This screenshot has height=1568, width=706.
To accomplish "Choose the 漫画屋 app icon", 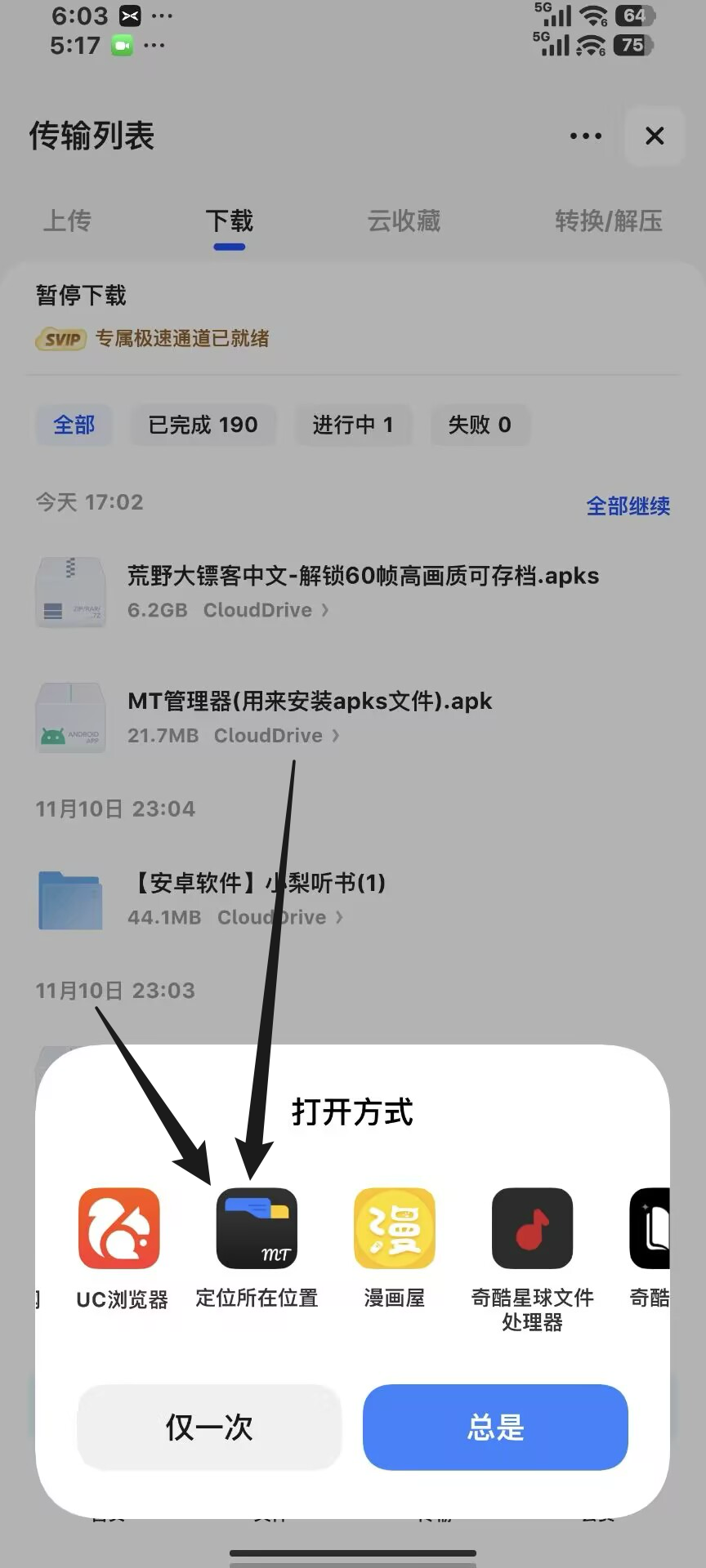I will 394,1229.
